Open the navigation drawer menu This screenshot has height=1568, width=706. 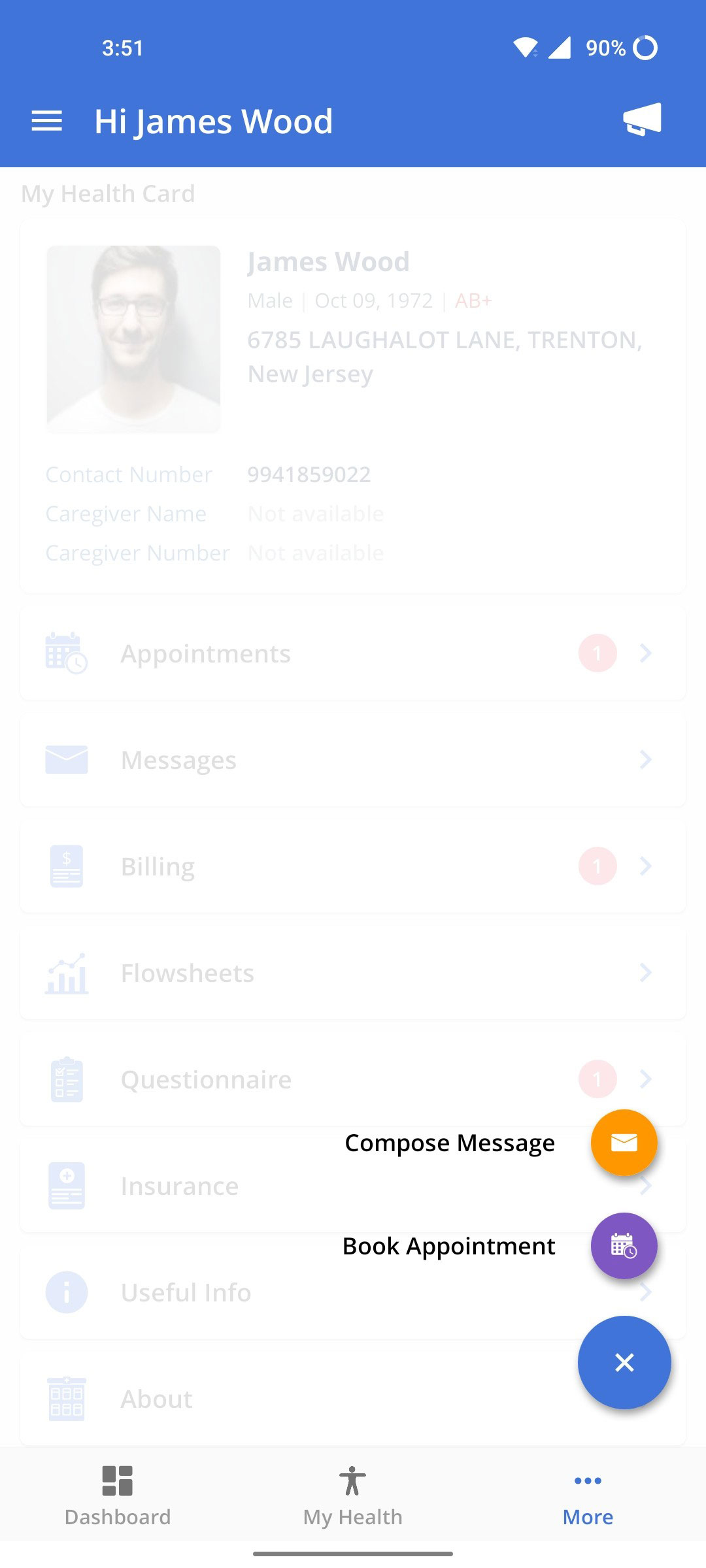[47, 120]
